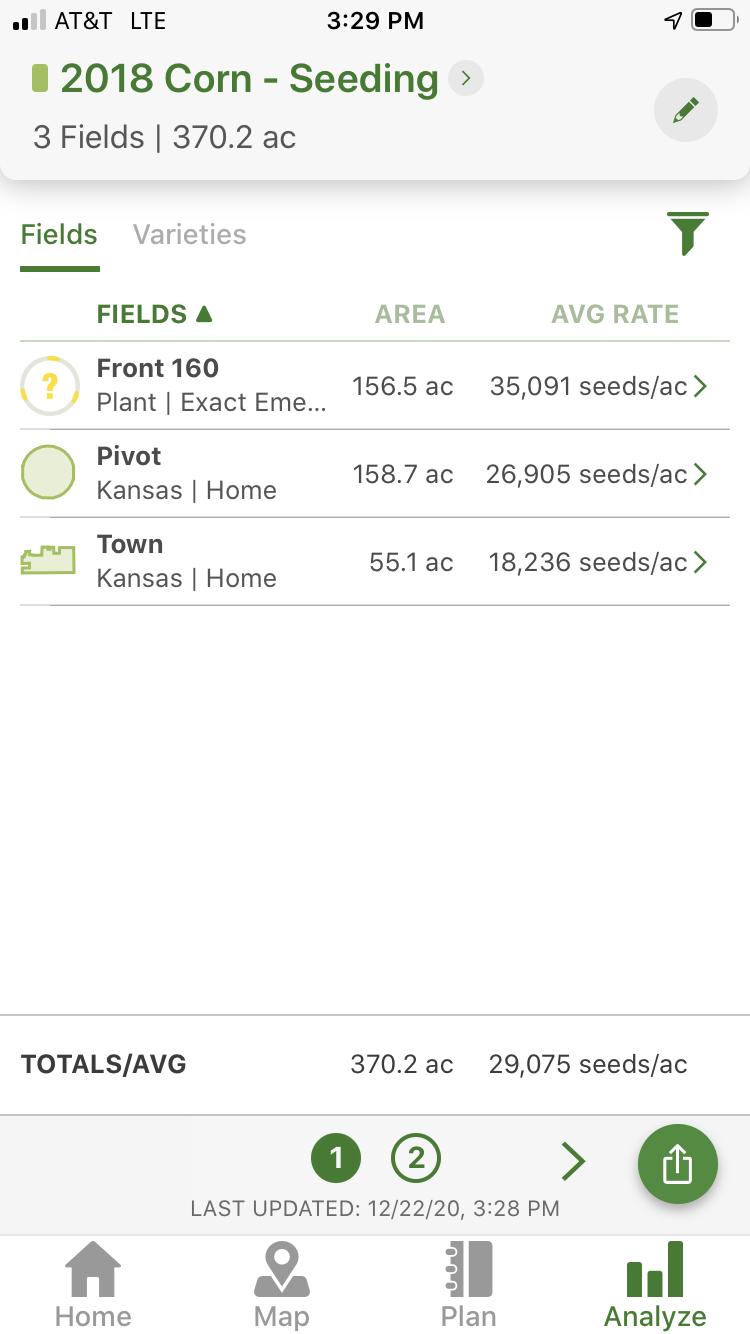Share this report with the green button

pyautogui.click(x=678, y=1165)
